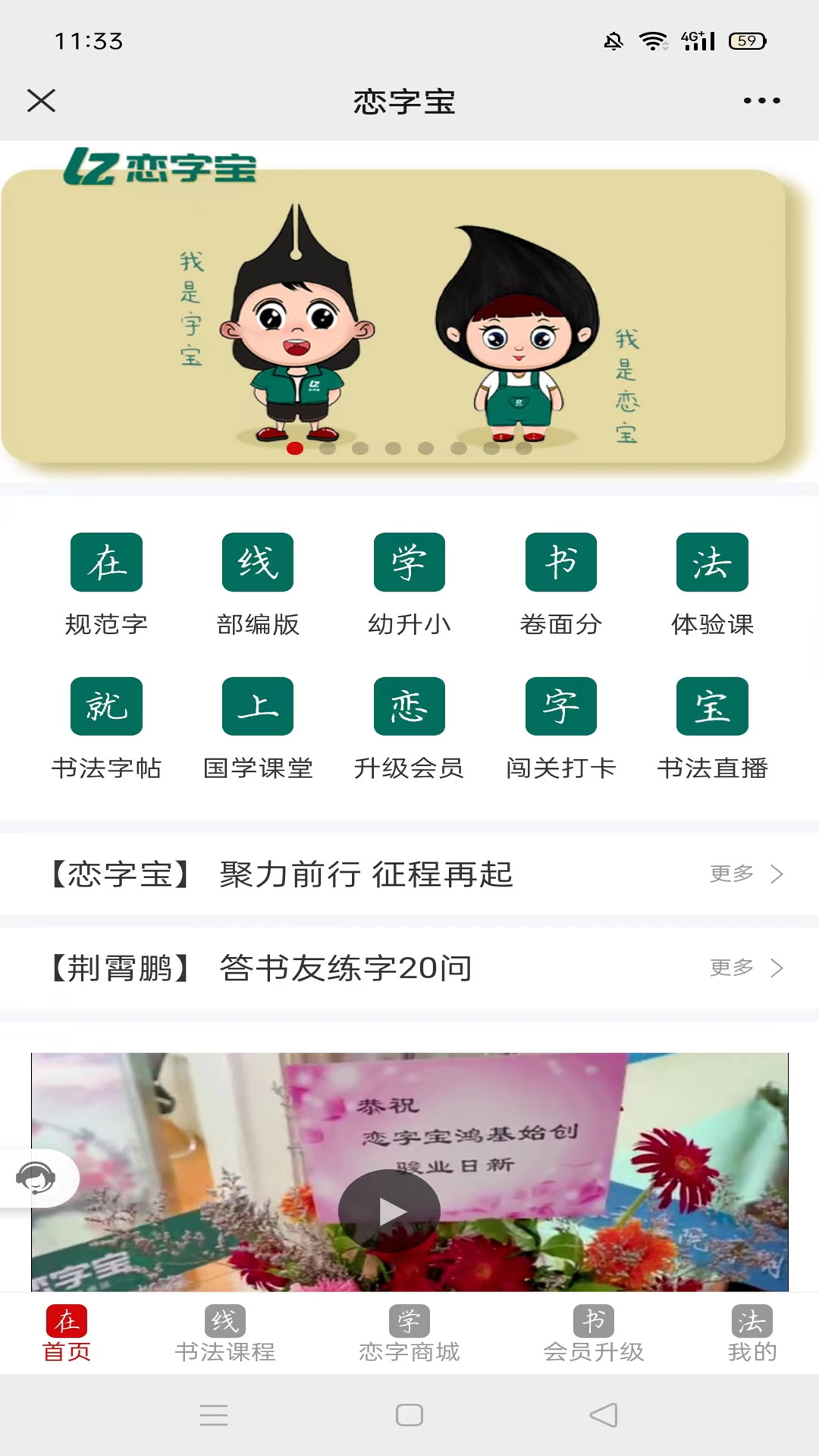Open the three-dot overflow menu
This screenshot has width=819, height=1456.
click(761, 100)
